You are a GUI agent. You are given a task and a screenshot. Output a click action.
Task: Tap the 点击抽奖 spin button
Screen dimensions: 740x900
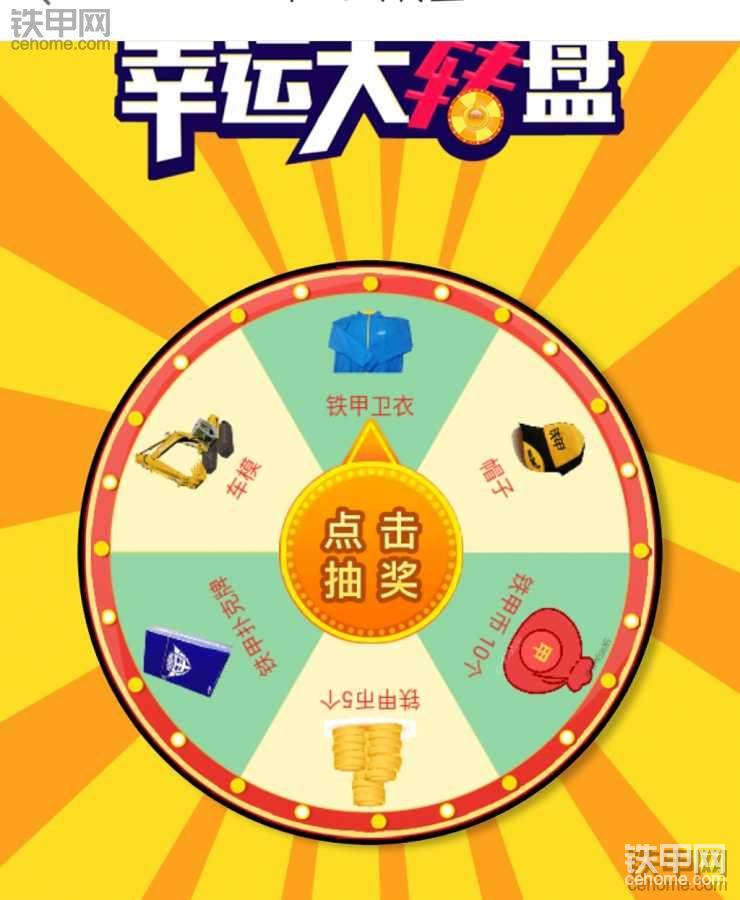pos(370,553)
